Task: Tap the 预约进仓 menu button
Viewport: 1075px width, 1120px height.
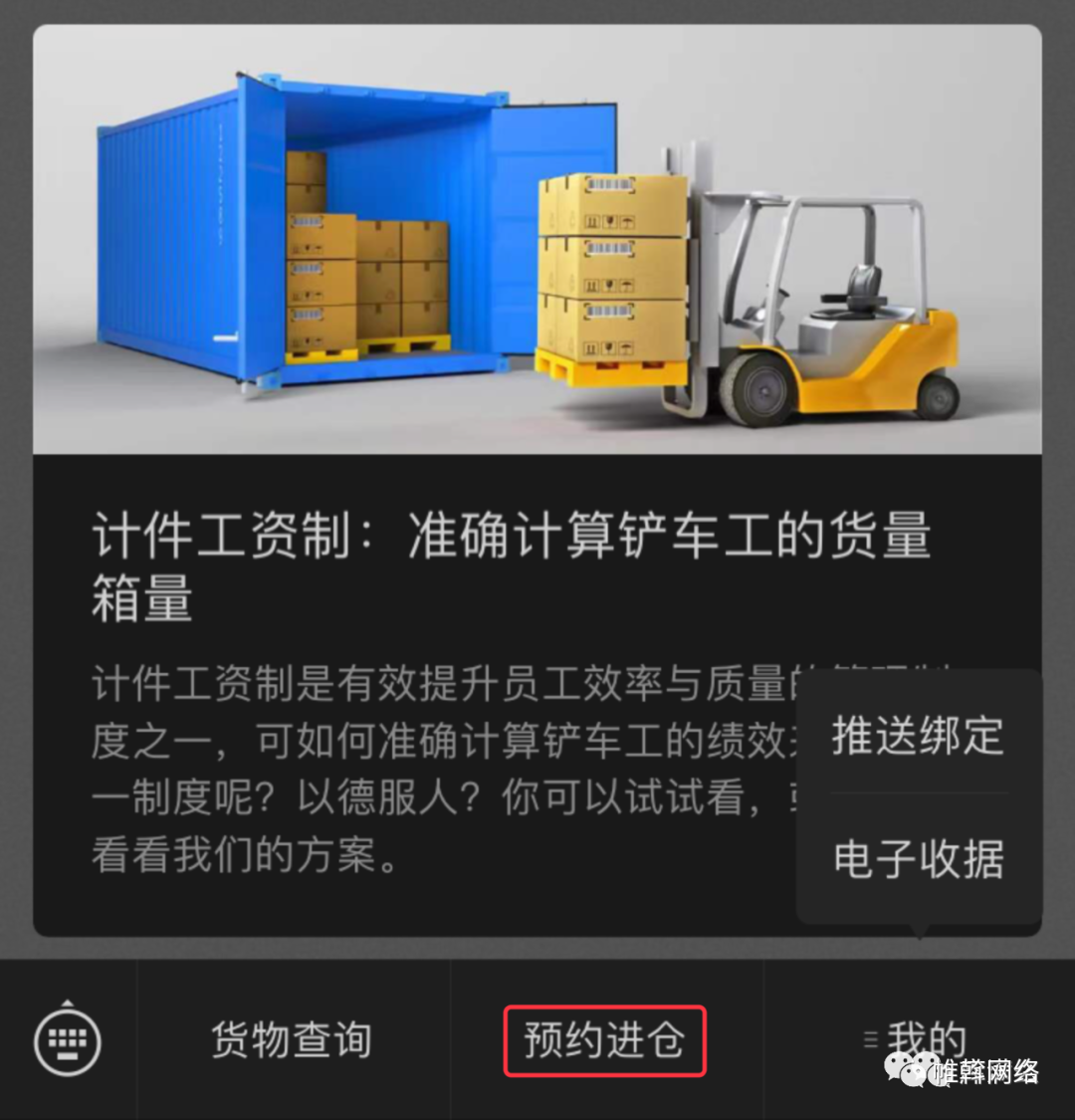Action: pyautogui.click(x=605, y=1040)
